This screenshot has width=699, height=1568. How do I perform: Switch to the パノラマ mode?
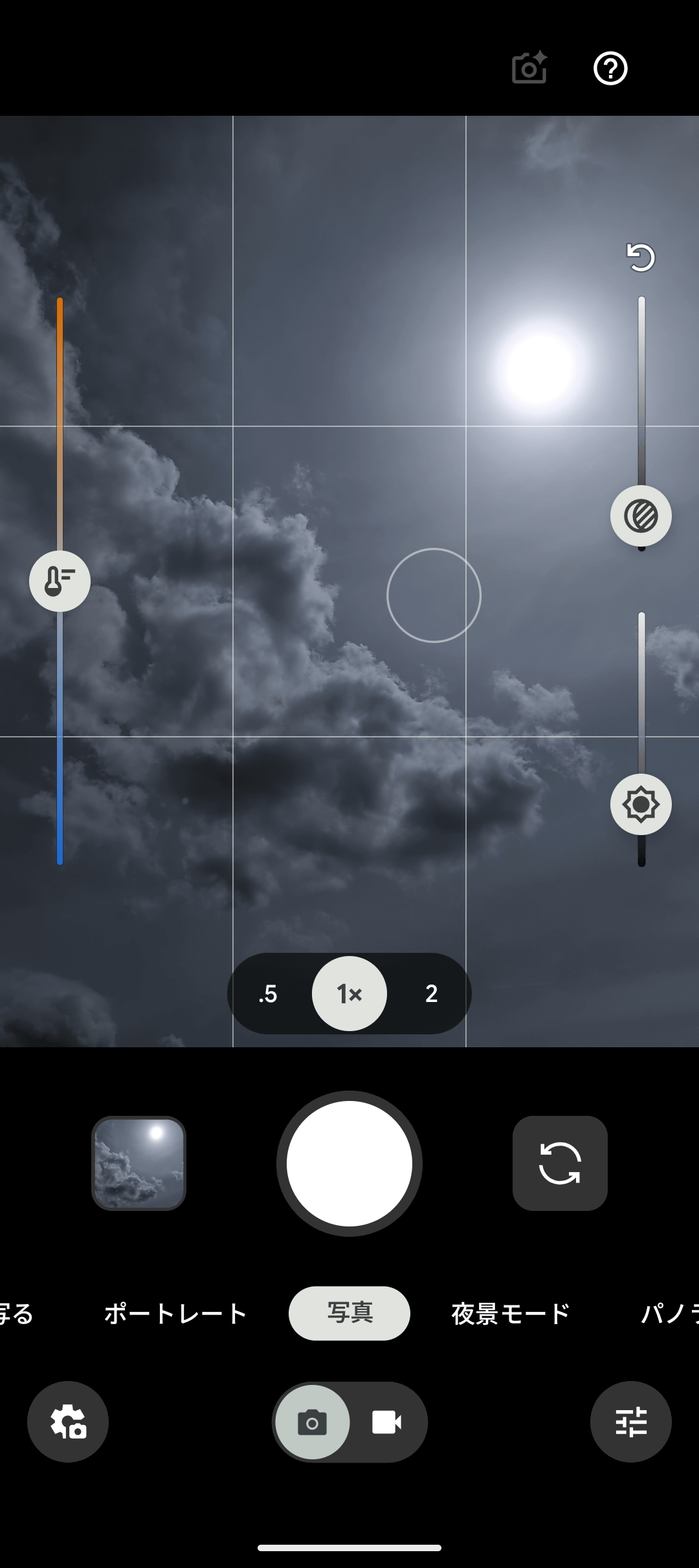pos(670,1314)
